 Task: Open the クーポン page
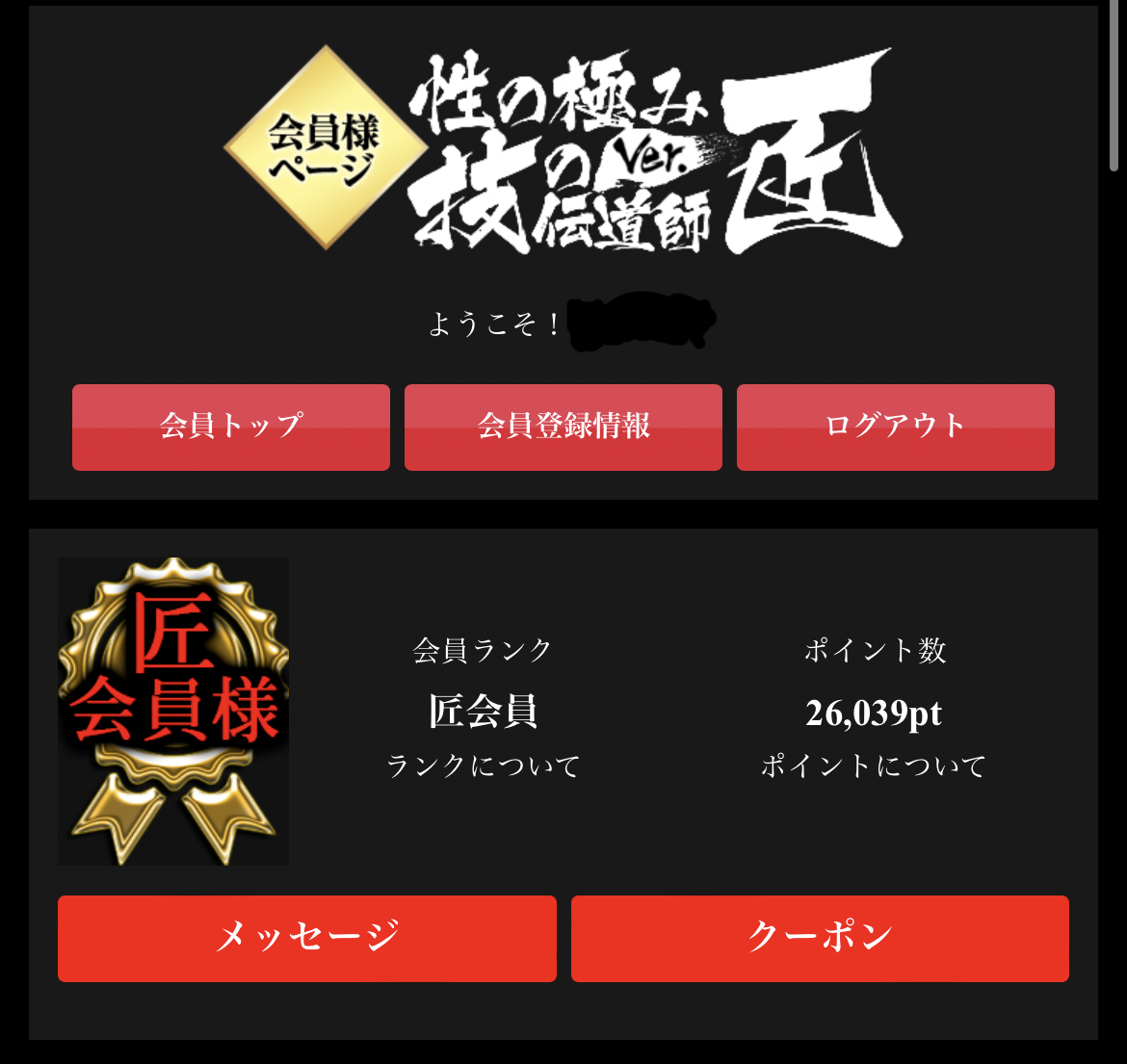click(x=820, y=938)
